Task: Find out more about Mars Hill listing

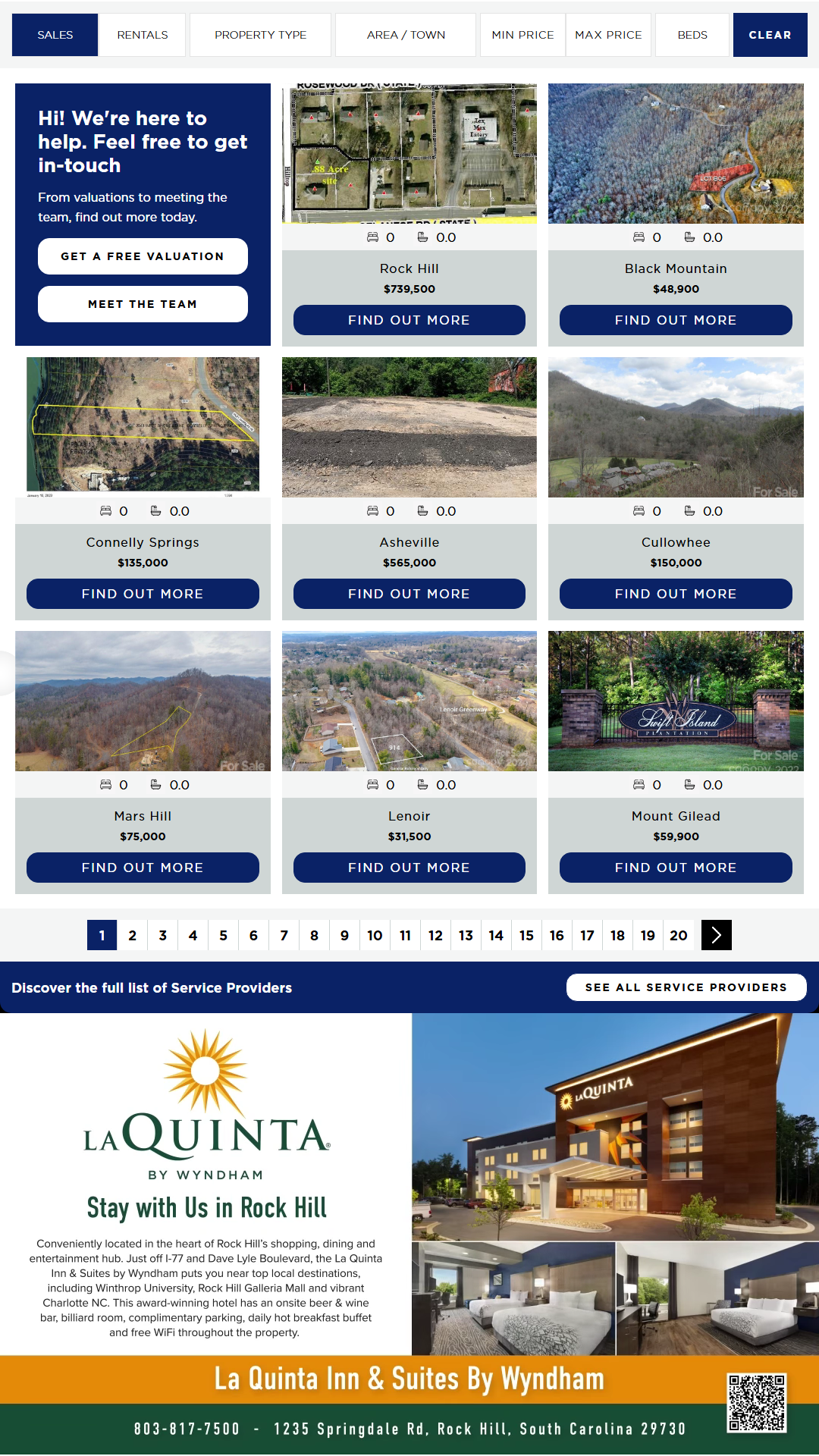Action: coord(143,868)
